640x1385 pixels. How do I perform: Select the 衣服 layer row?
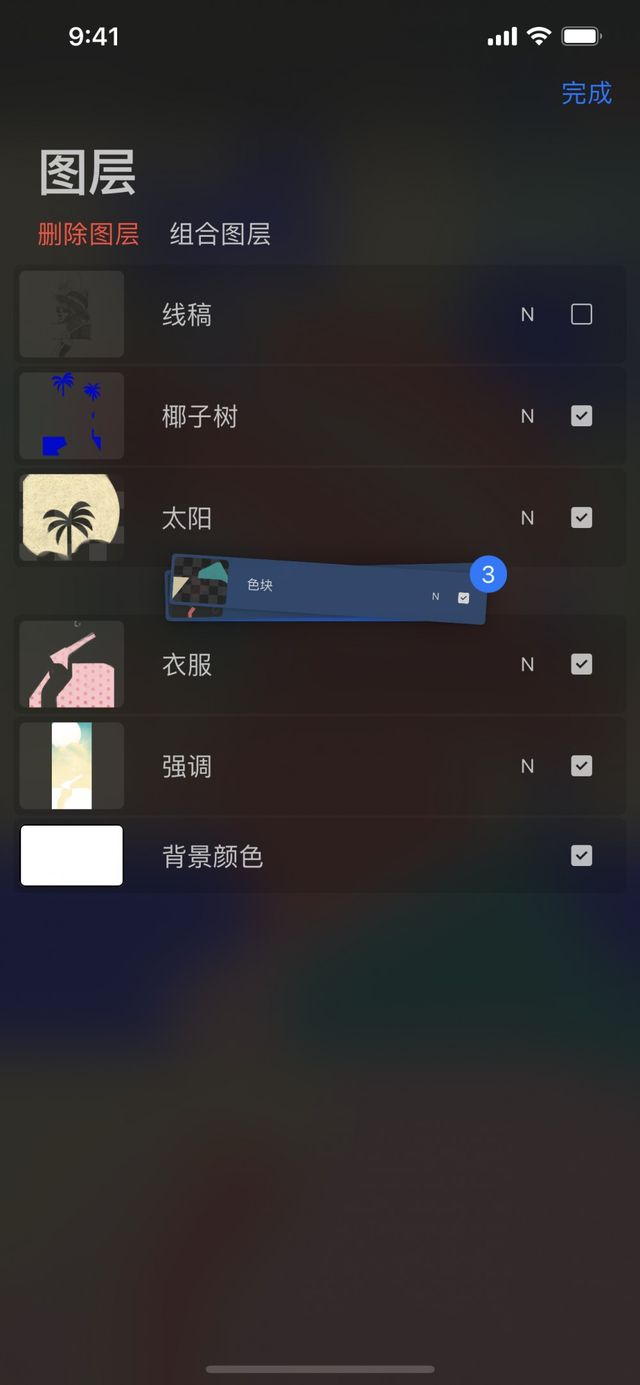[x=300, y=664]
